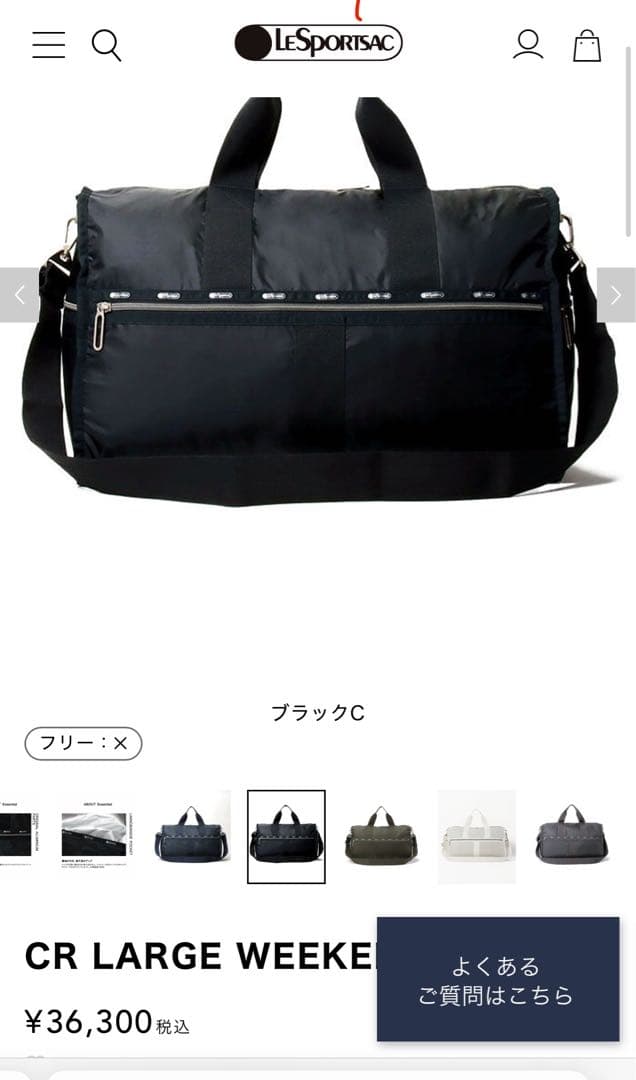Viewport: 636px width, 1080px height.
Task: Open よくあるご質問はこちら FAQ button
Action: [x=497, y=980]
